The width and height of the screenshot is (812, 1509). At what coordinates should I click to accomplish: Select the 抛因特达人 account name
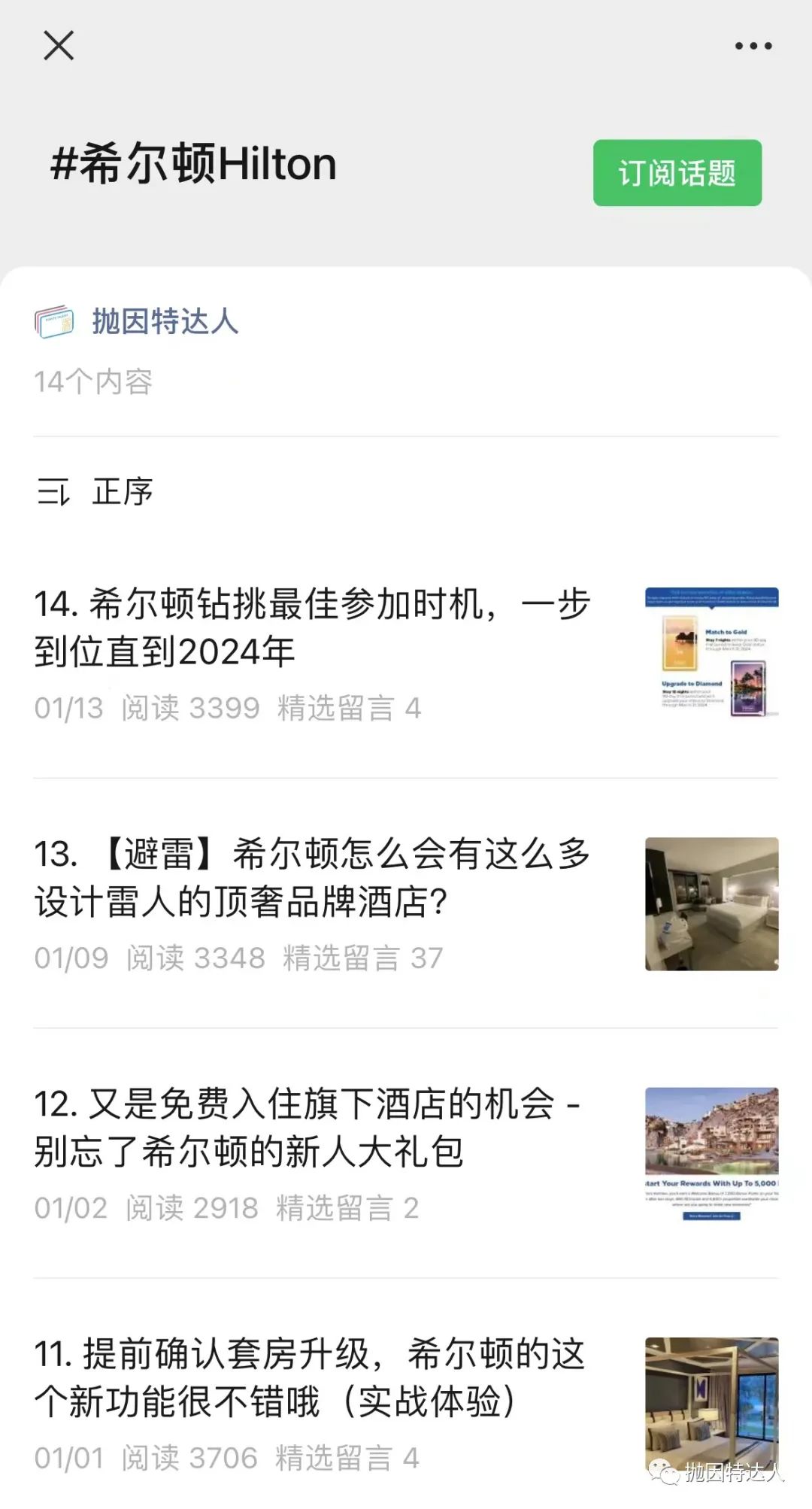[x=165, y=323]
